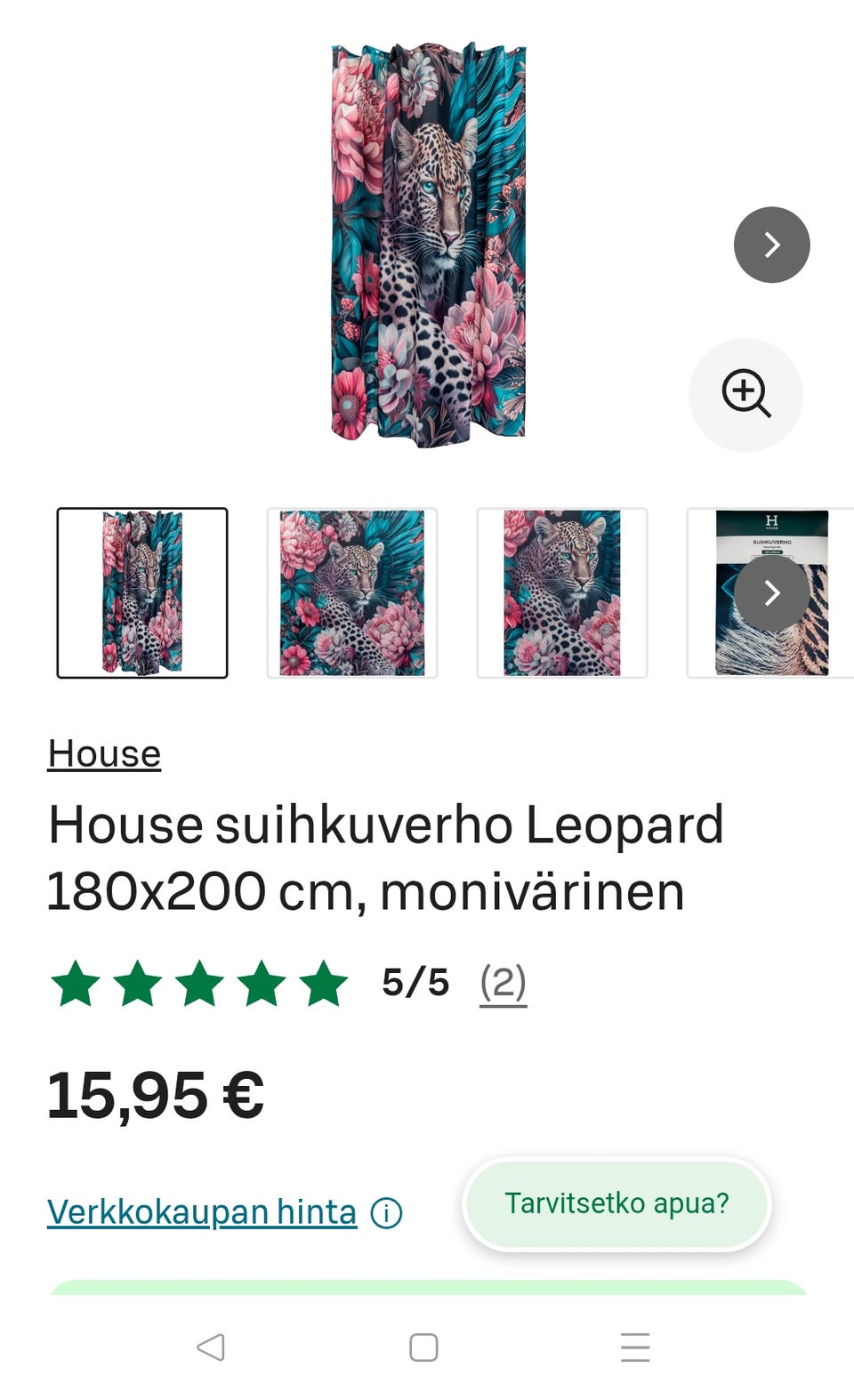Open the Android recent apps menu icon
The width and height of the screenshot is (854, 1400).
pos(634,1348)
